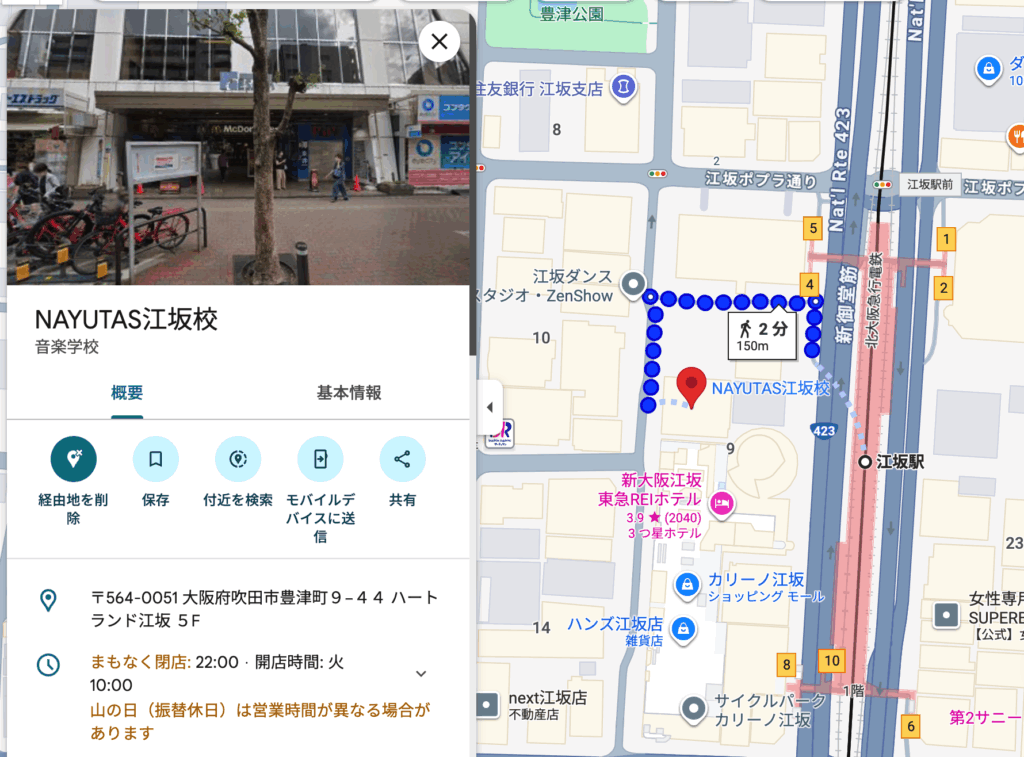Send to mobile device via モバイルデバイスに送信
This screenshot has height=757, width=1024.
point(320,459)
